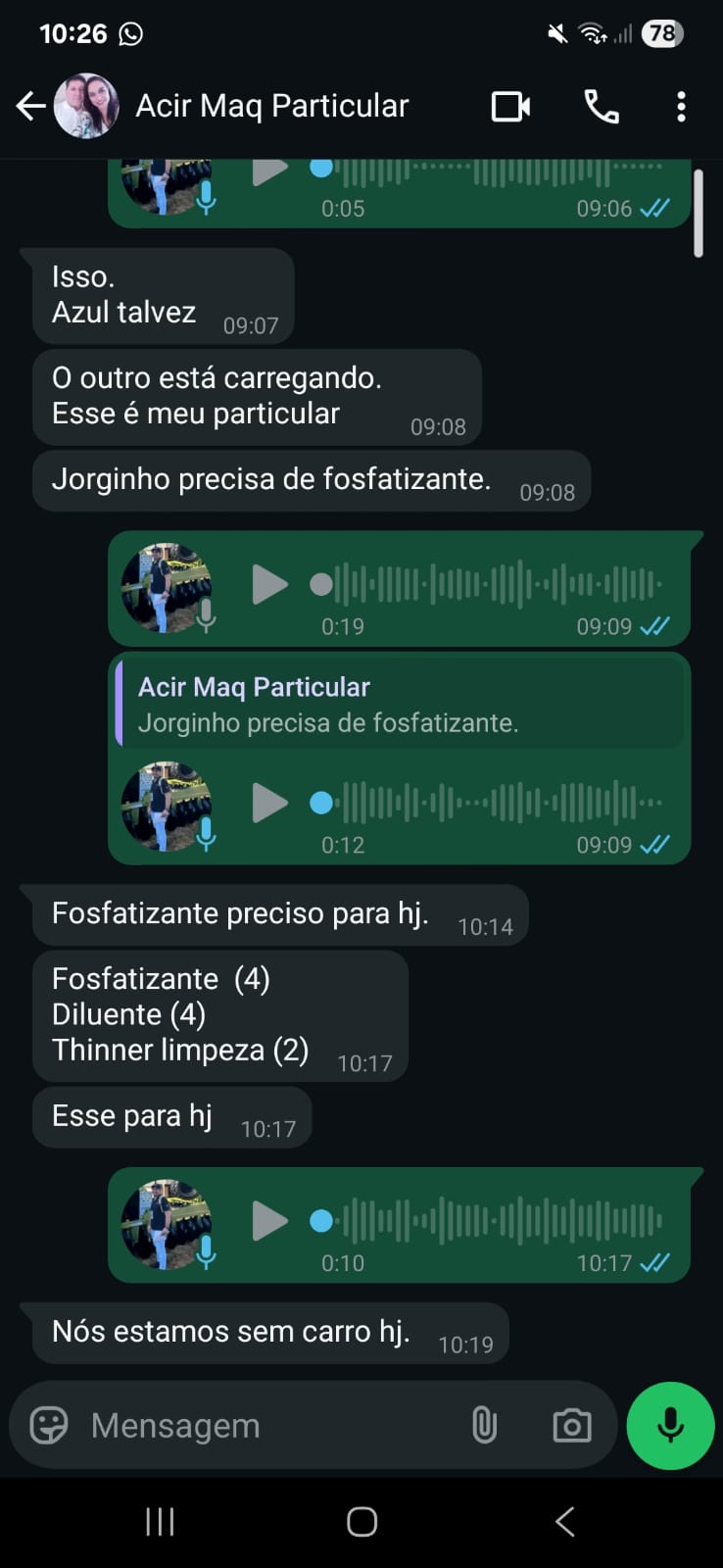Play the 0:19 voice message
Image resolution: width=723 pixels, height=1568 pixels.
coord(269,585)
